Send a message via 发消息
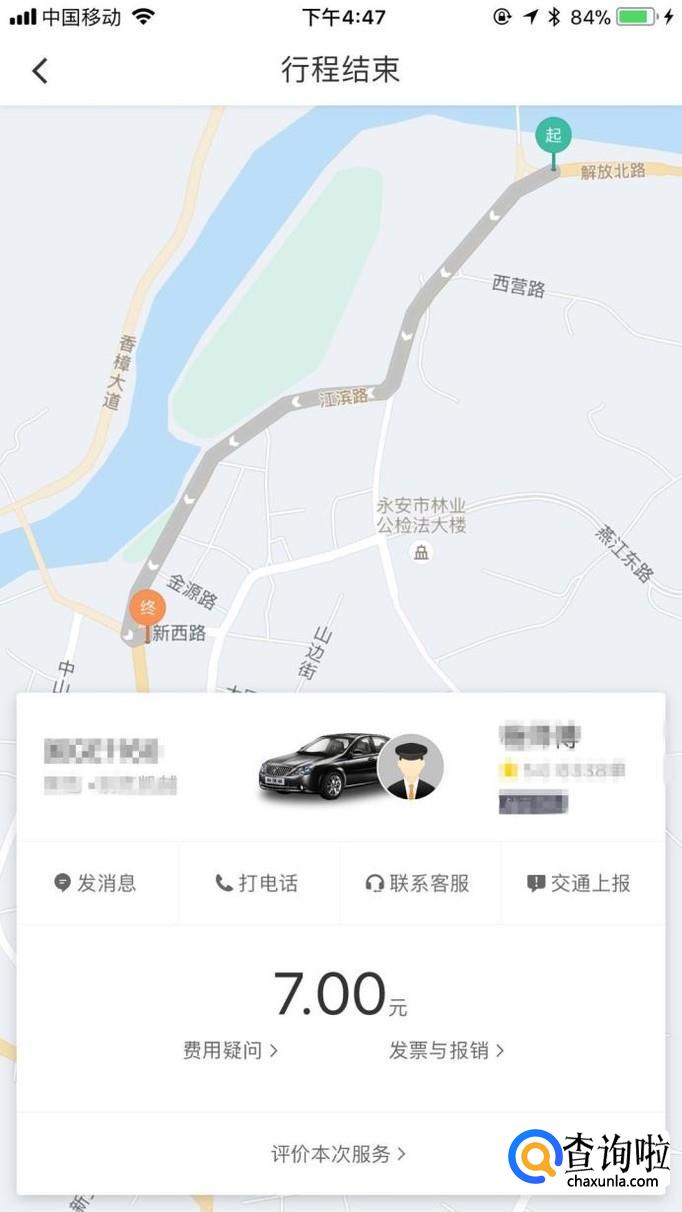The image size is (682, 1212). click(96, 883)
